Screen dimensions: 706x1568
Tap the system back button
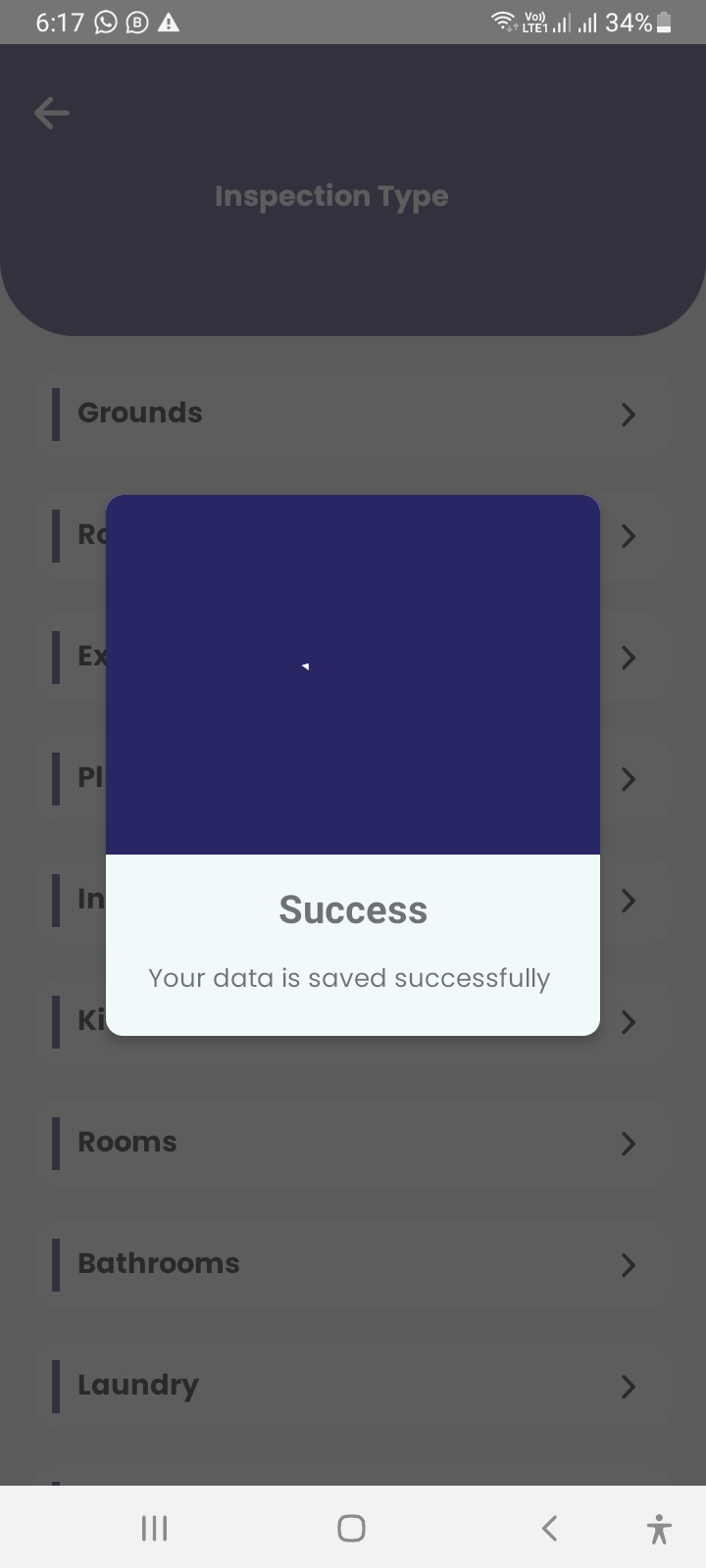pyautogui.click(x=550, y=1528)
